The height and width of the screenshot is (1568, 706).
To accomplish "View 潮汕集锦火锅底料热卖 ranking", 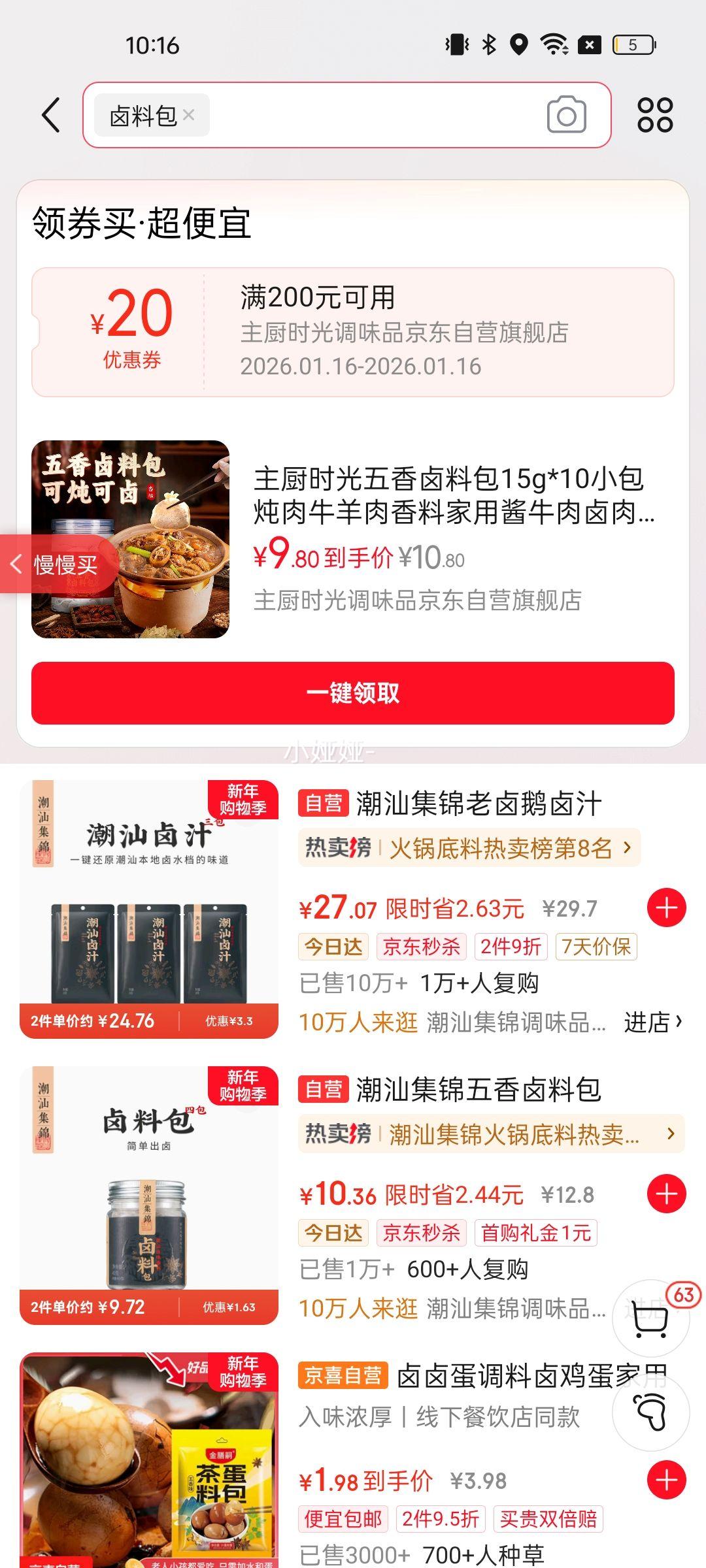I will [490, 1134].
